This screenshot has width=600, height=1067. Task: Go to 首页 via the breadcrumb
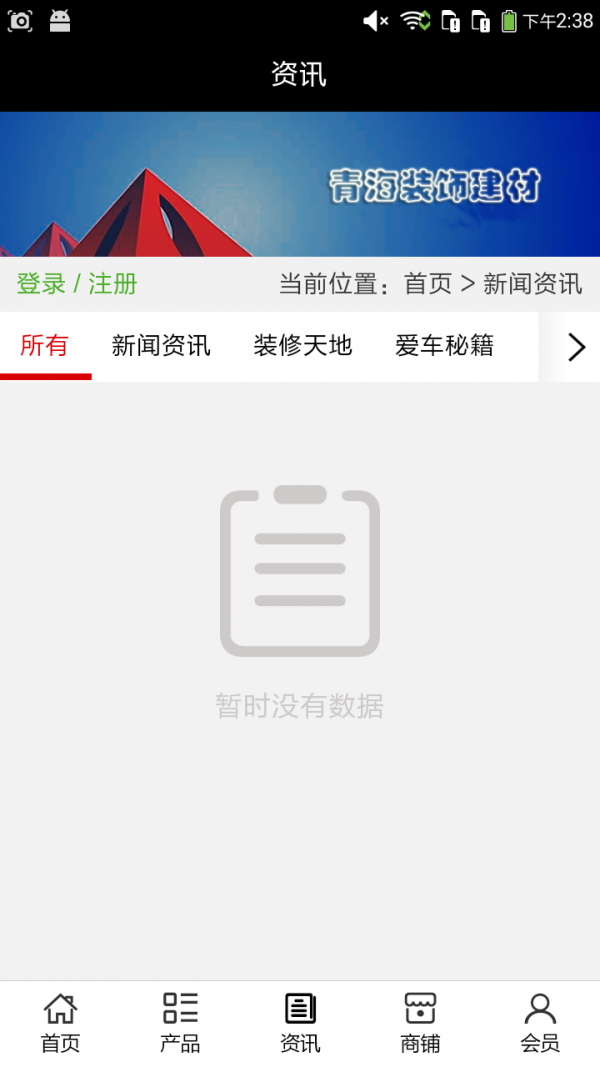click(428, 284)
